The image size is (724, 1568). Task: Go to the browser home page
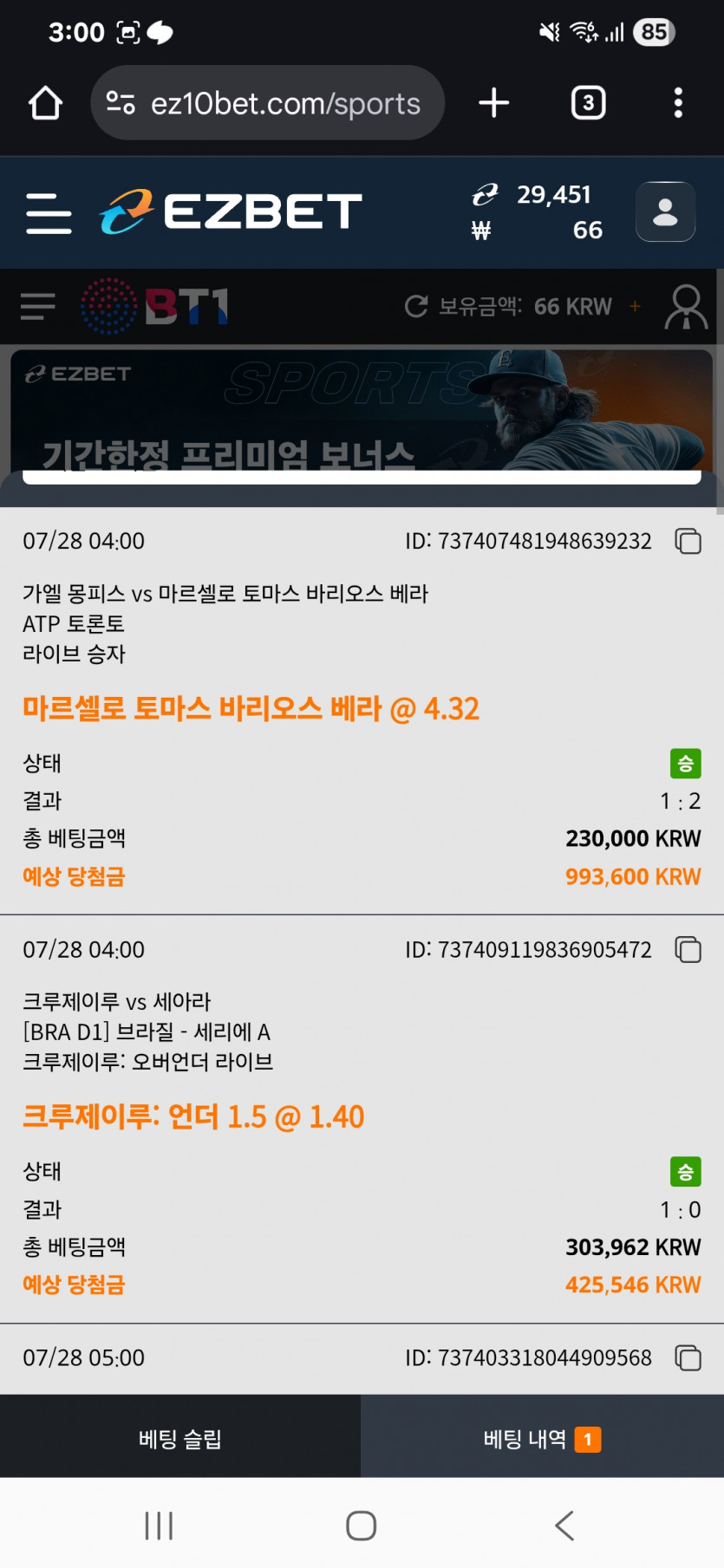[45, 103]
